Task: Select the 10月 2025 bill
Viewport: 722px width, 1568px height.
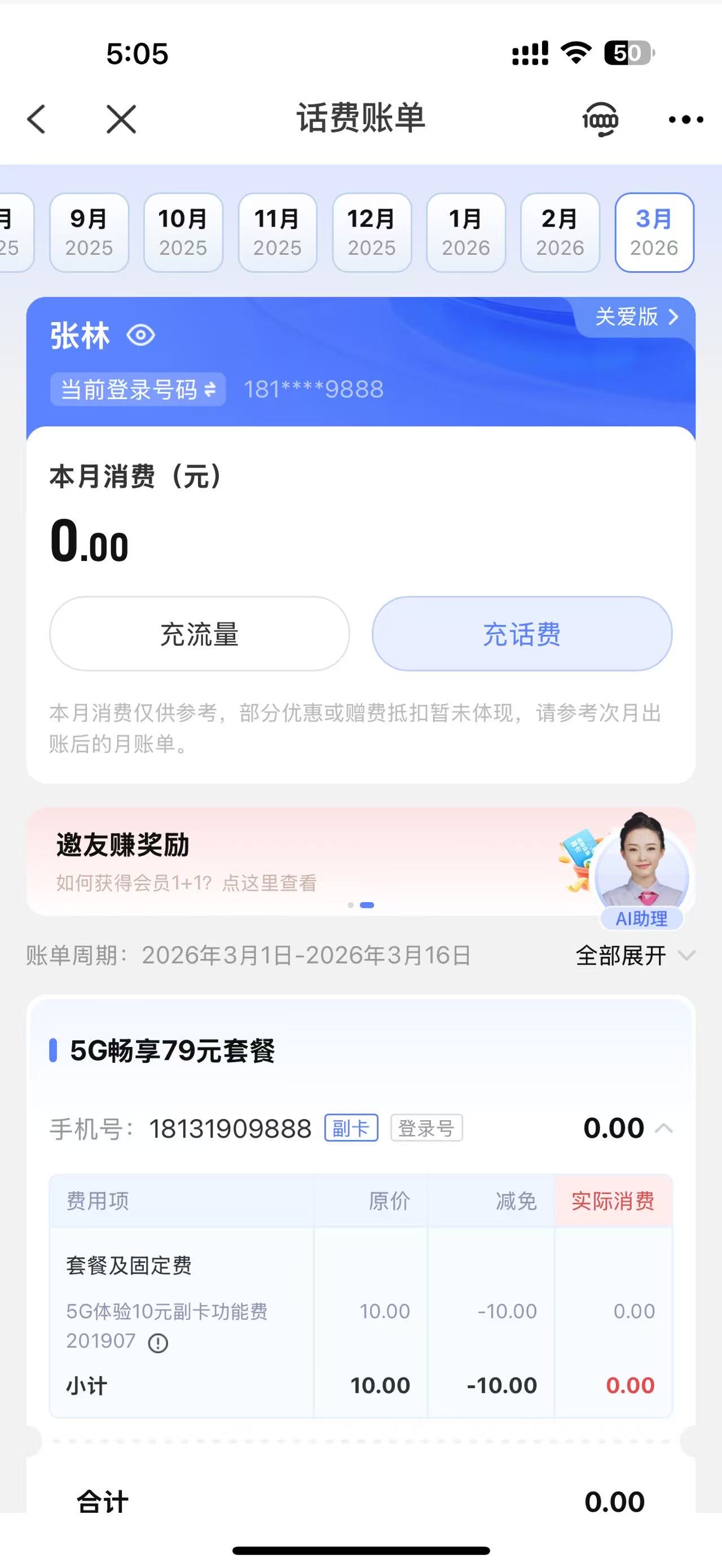Action: coord(183,232)
